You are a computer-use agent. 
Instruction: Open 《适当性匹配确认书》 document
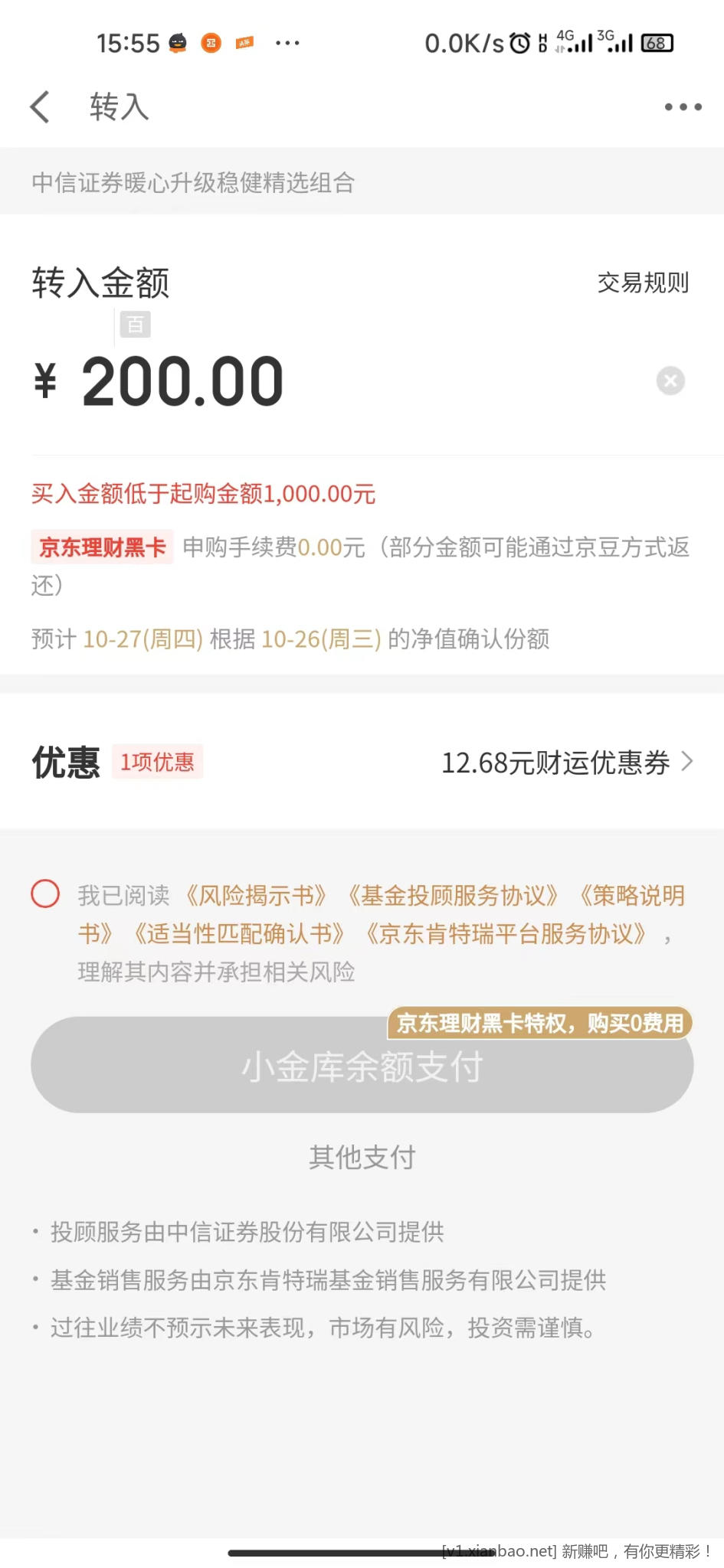click(x=238, y=933)
